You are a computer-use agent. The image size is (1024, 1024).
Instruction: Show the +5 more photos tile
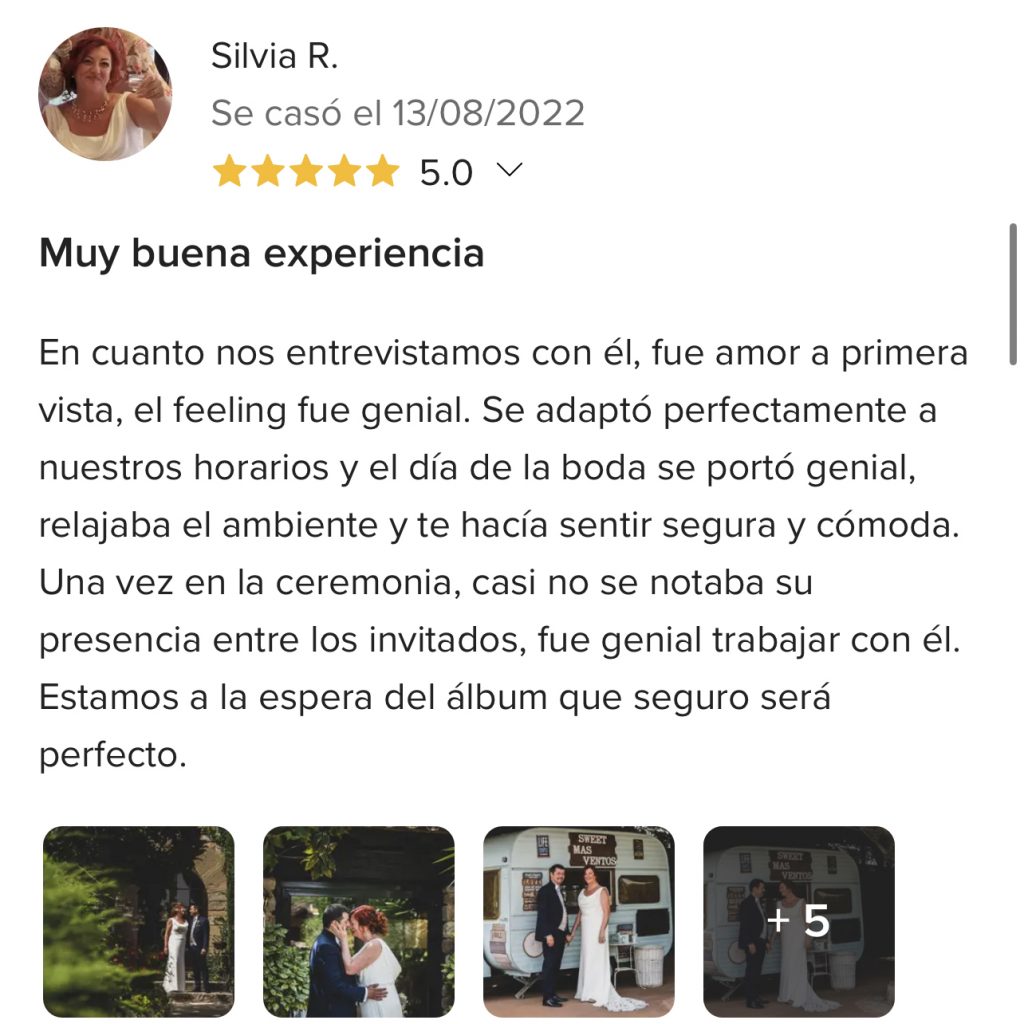798,921
